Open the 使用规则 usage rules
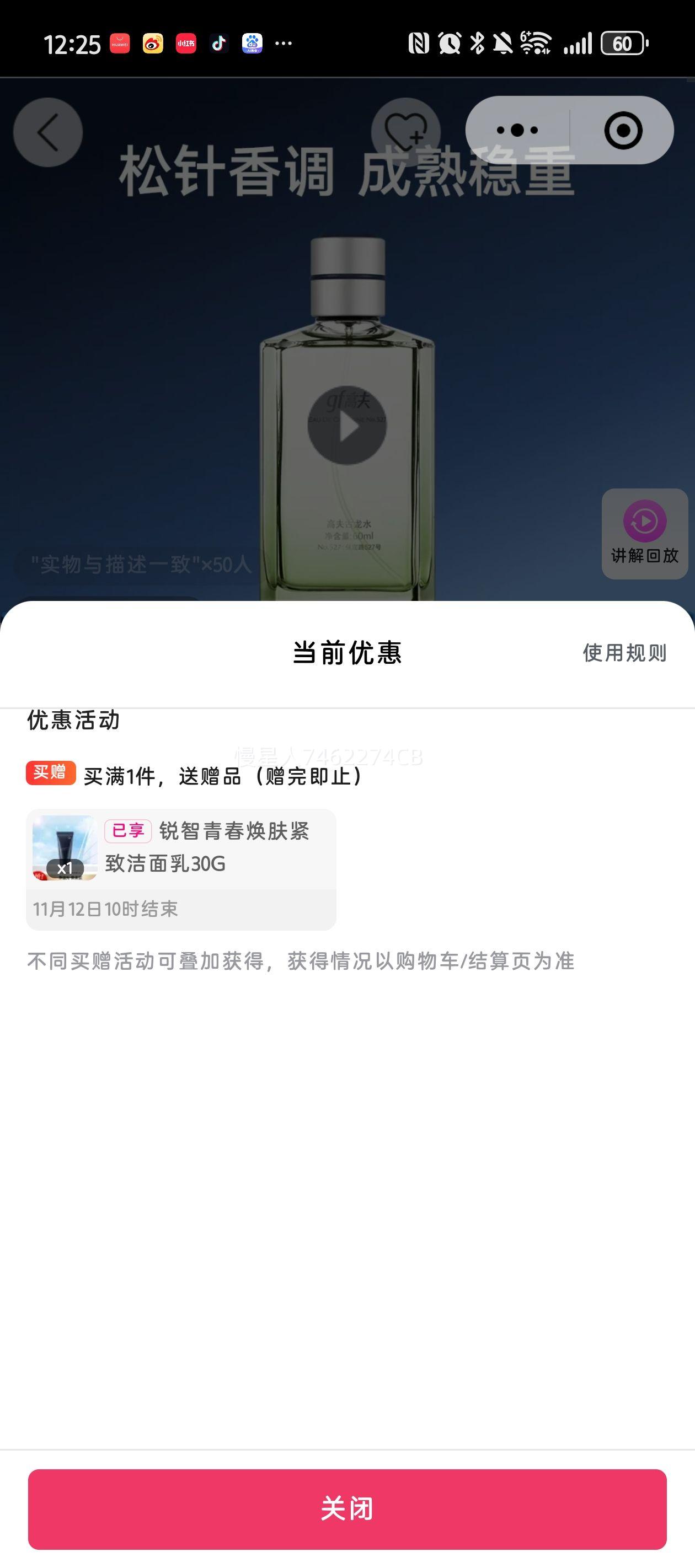Viewport: 695px width, 1568px height. tap(624, 653)
